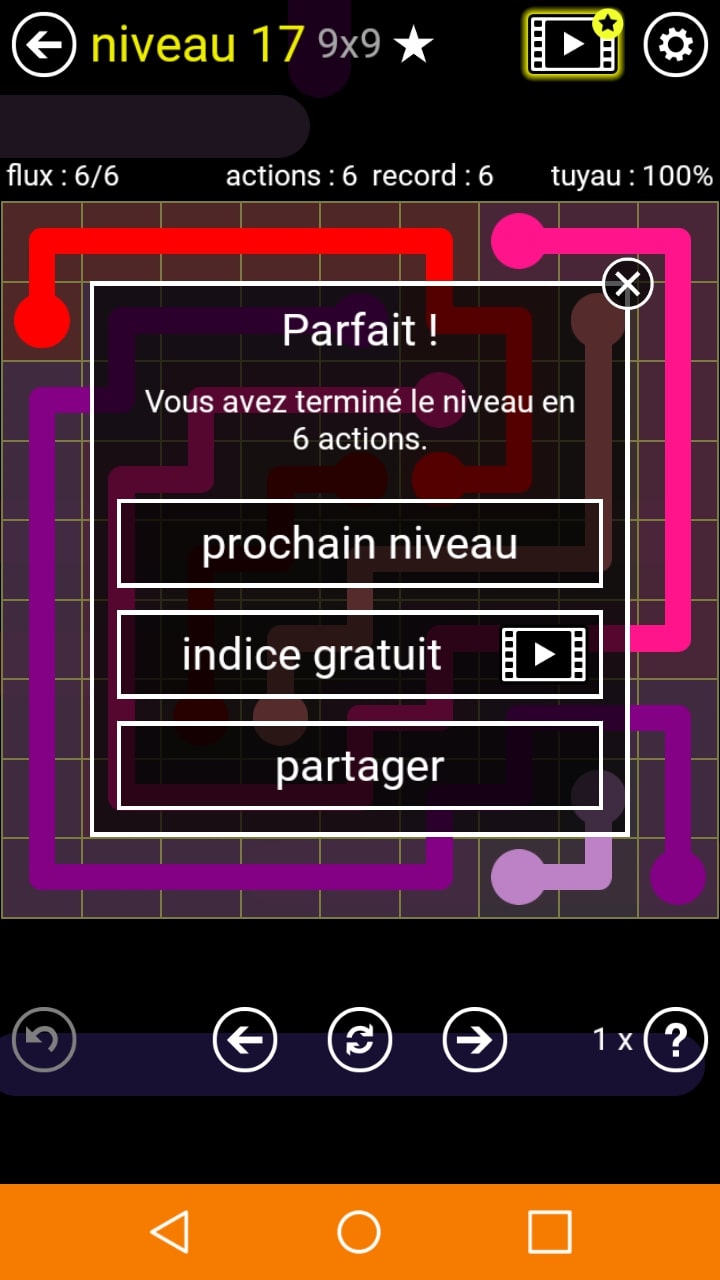Open recent apps from navigation bar
The width and height of the screenshot is (720, 1280).
tap(549, 1232)
